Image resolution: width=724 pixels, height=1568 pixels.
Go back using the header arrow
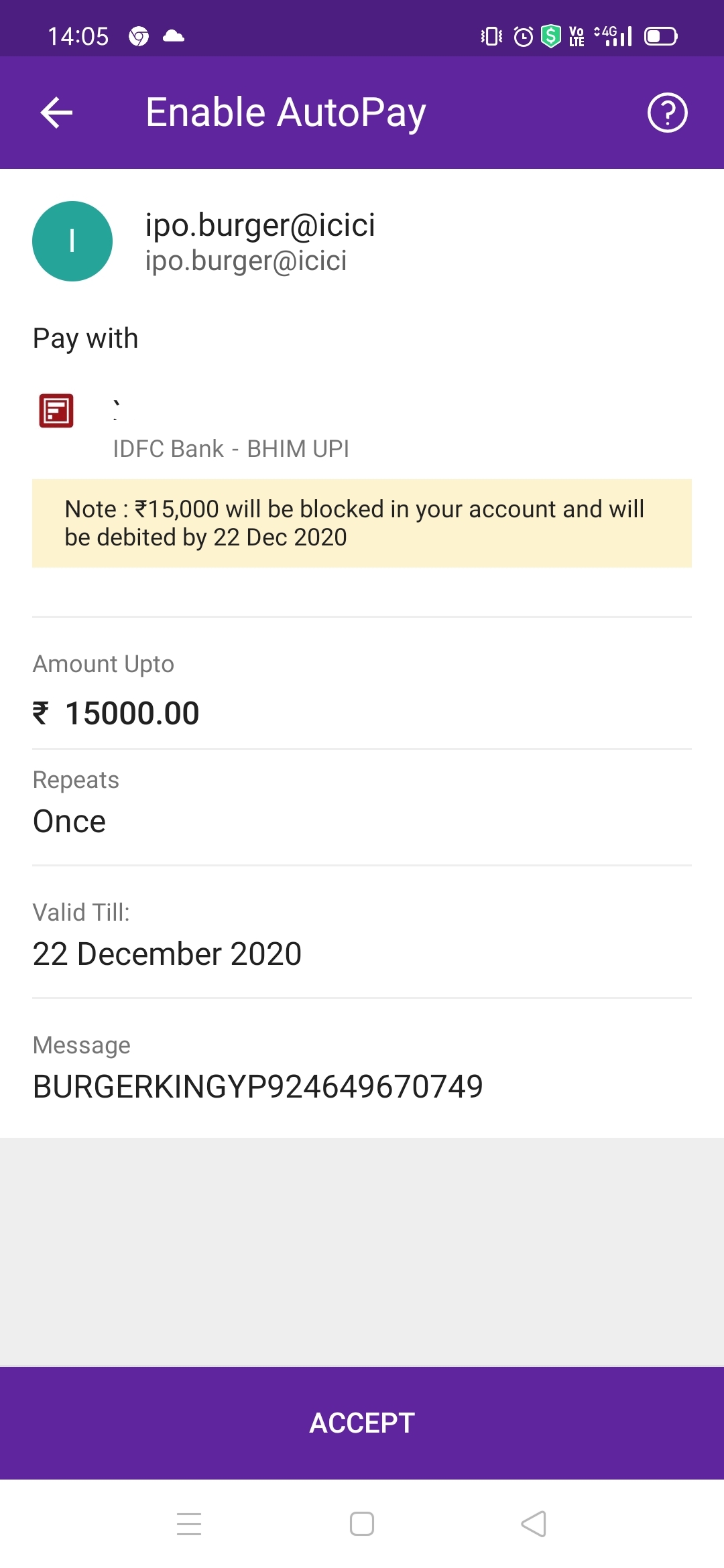(56, 113)
